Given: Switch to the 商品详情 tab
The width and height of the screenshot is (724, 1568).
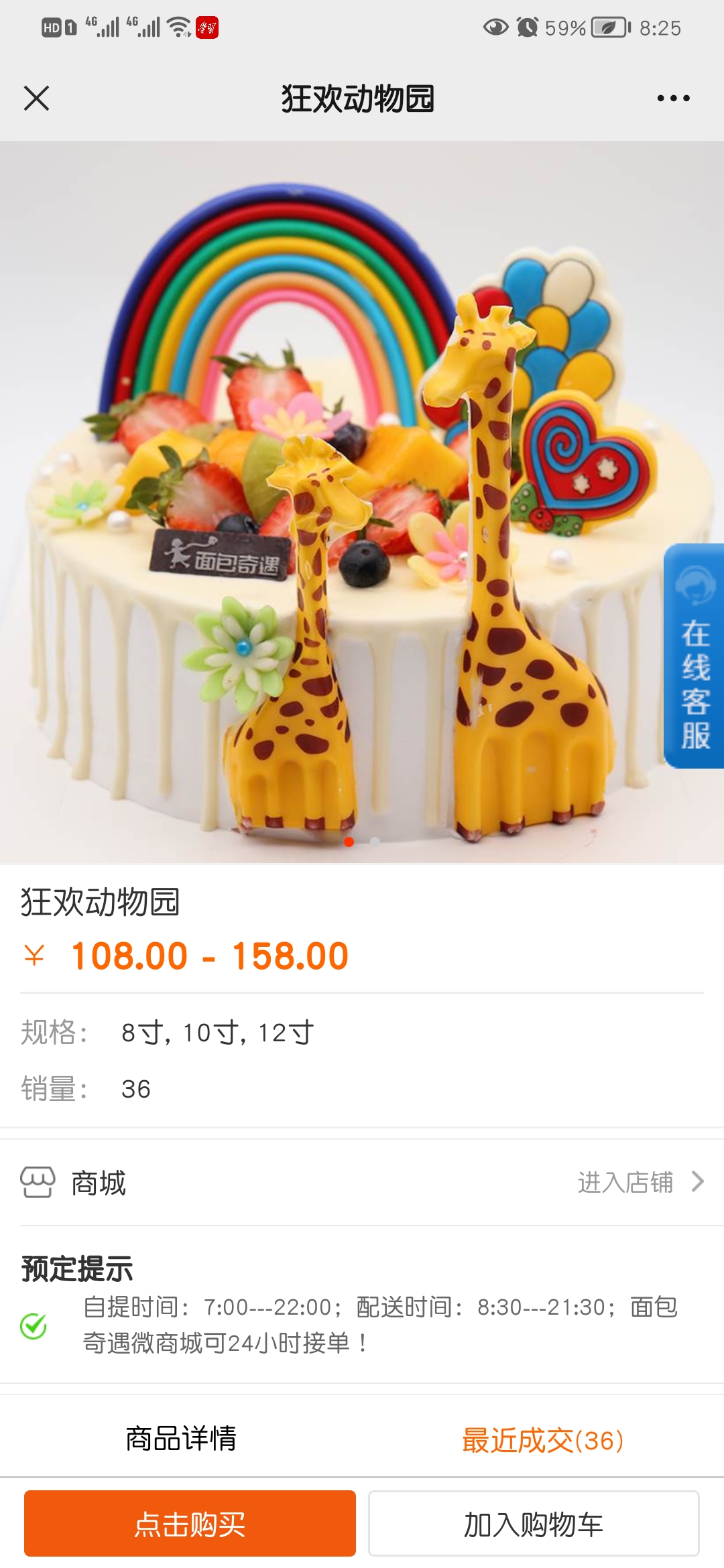Looking at the screenshot, I should [x=181, y=1439].
